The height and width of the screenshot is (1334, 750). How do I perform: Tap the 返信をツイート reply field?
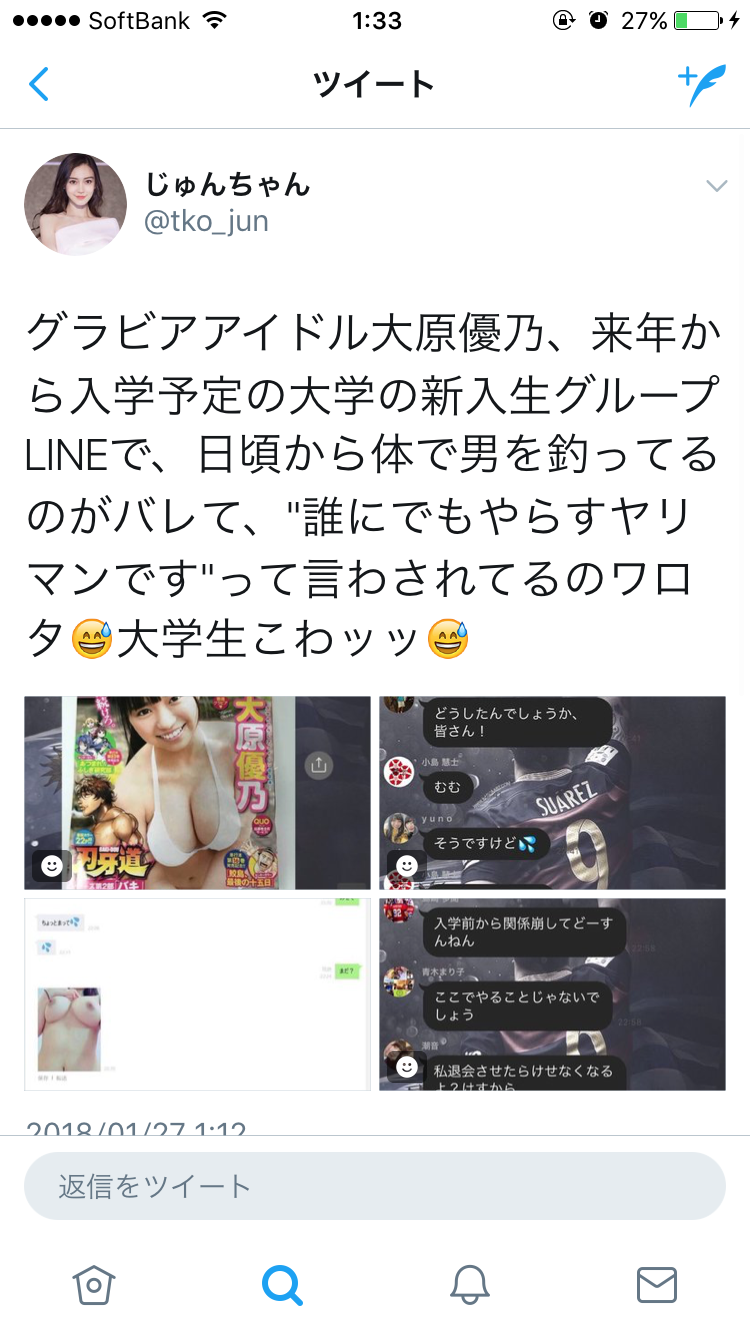pos(375,1186)
